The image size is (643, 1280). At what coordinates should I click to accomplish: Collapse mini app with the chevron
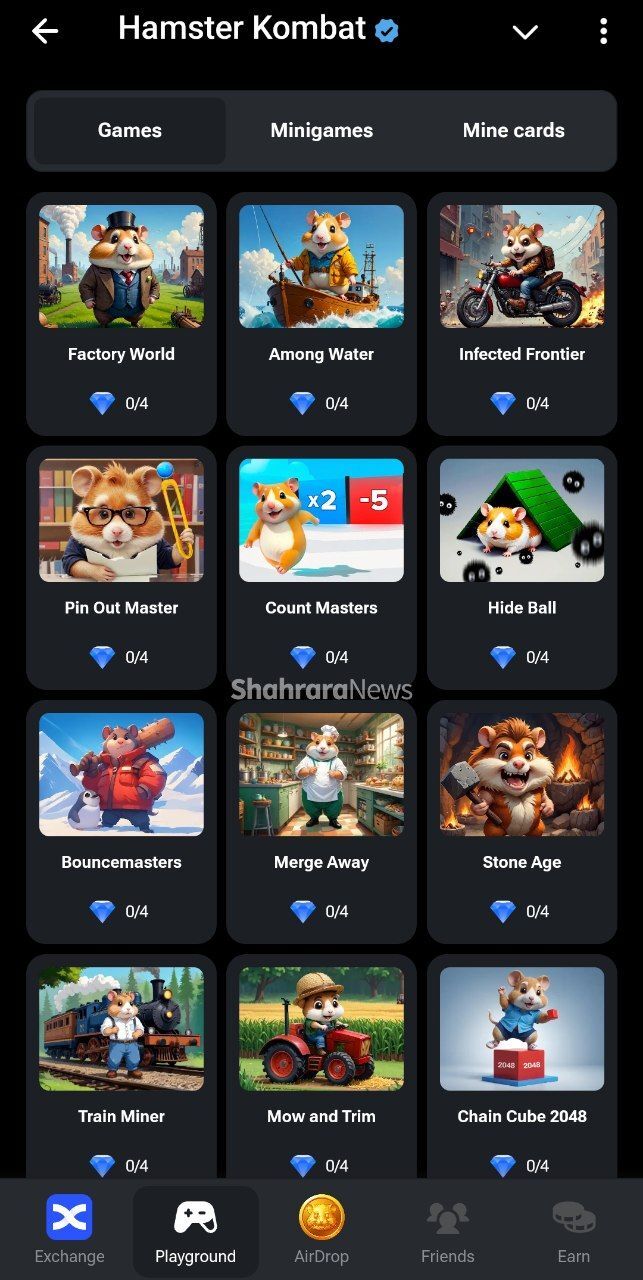(x=525, y=32)
